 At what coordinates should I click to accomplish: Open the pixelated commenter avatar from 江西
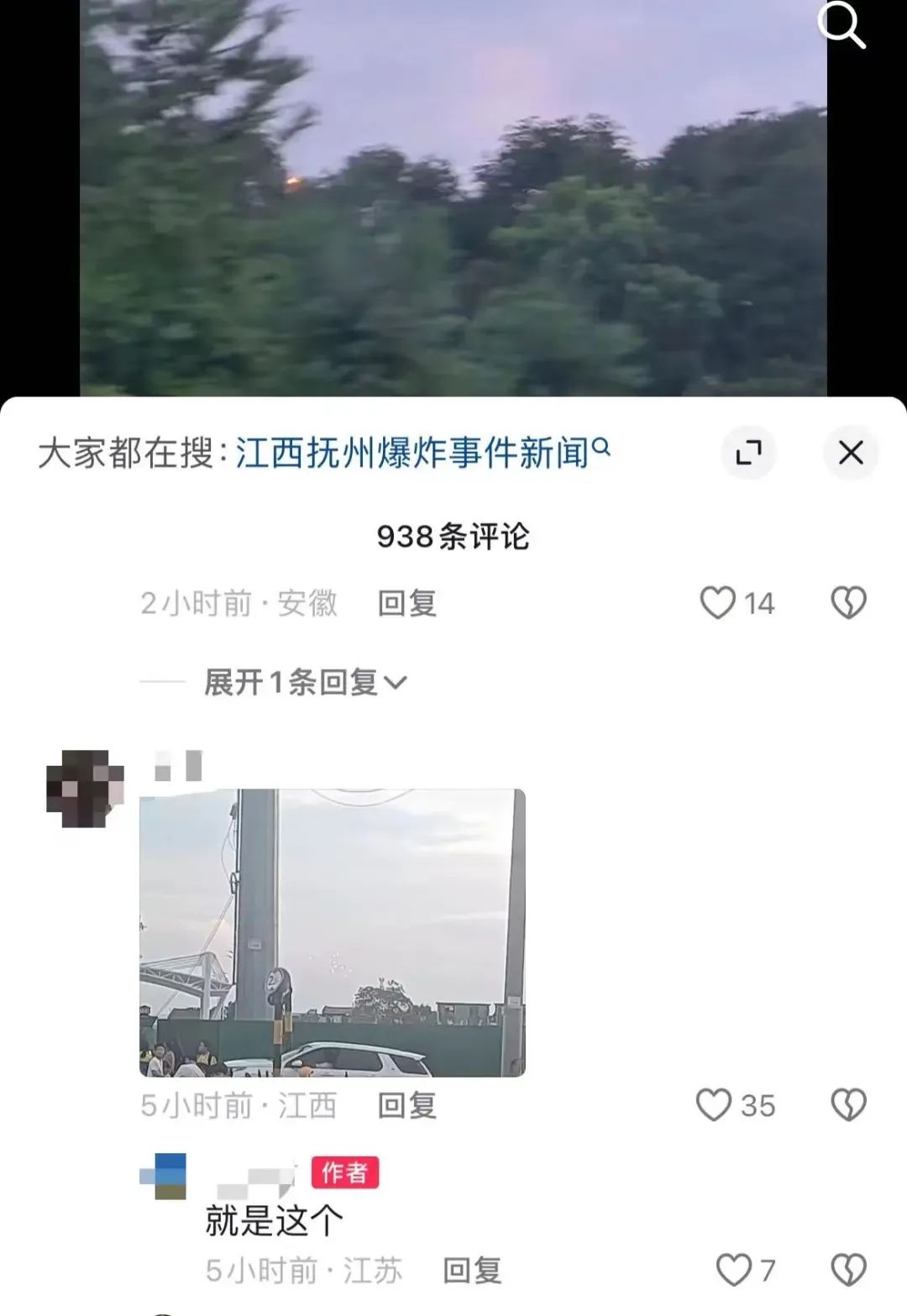(x=84, y=788)
